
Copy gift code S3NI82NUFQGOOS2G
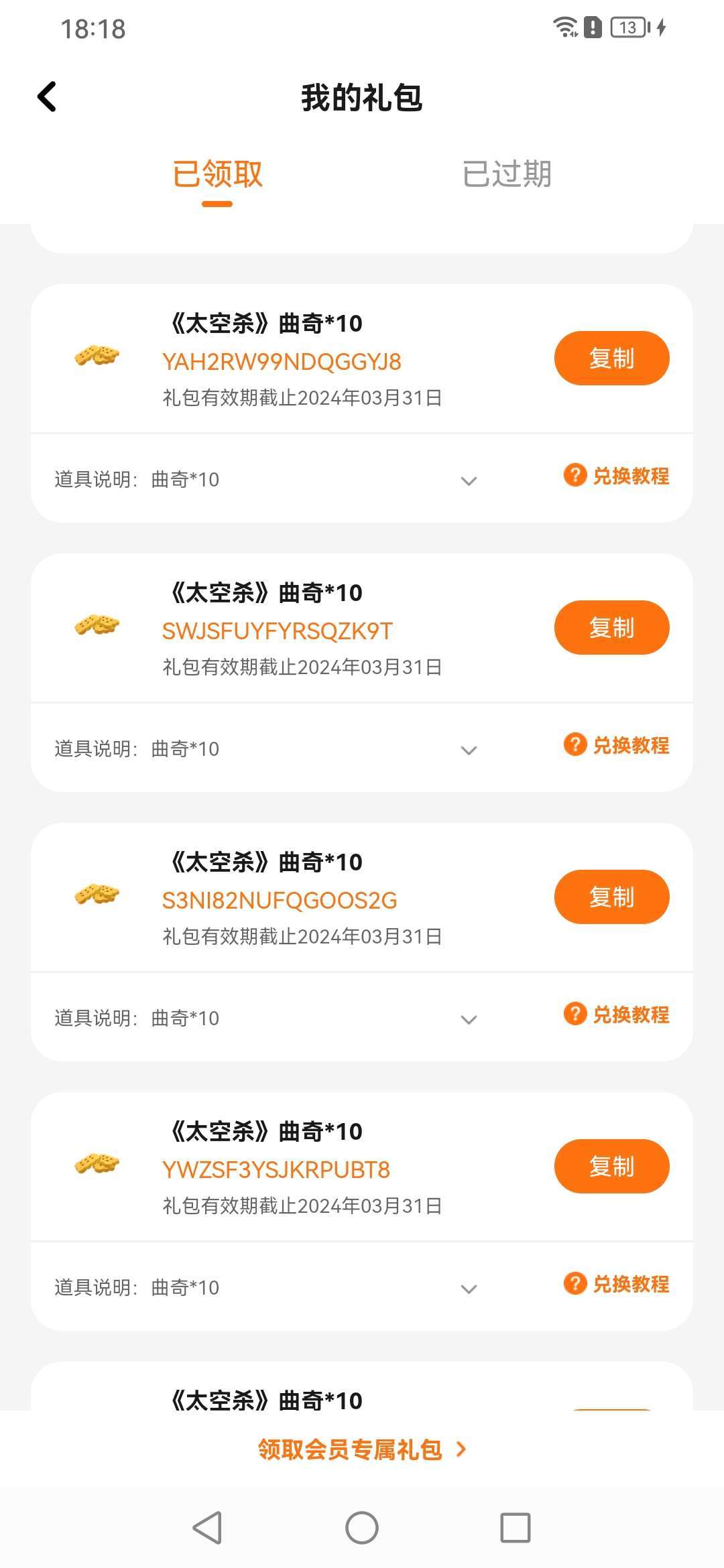(x=611, y=897)
